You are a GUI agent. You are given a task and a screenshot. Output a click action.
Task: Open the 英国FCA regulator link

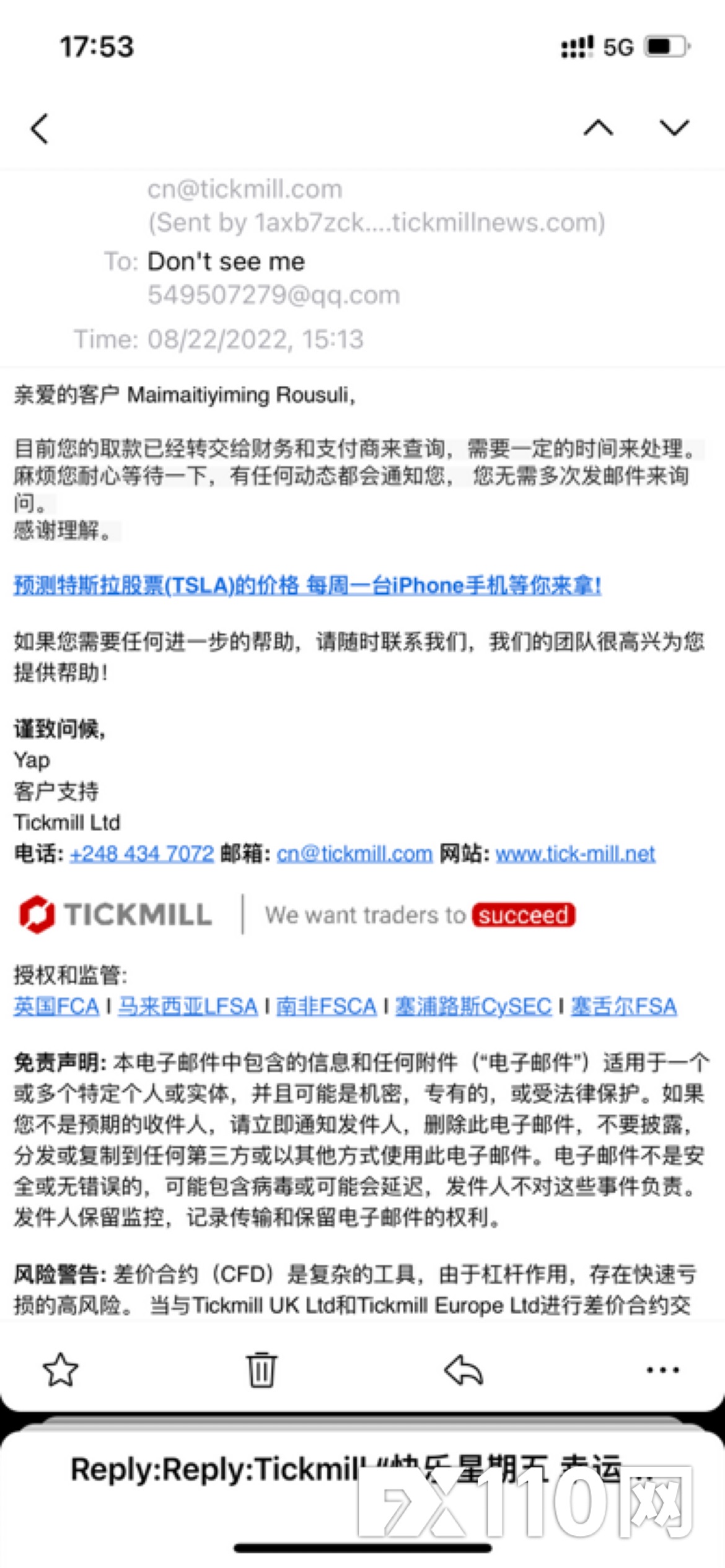56,1006
